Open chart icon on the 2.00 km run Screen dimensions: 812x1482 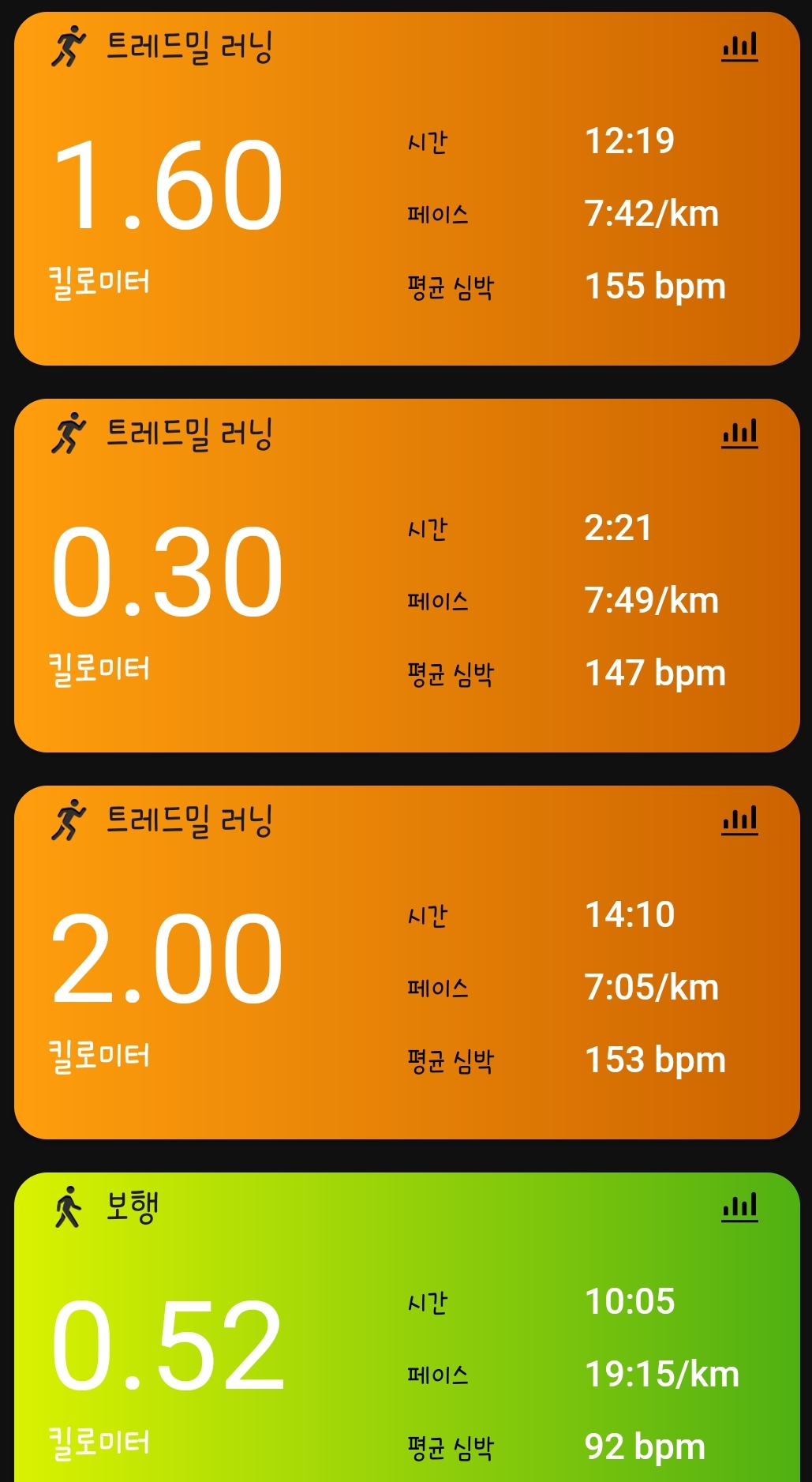739,820
